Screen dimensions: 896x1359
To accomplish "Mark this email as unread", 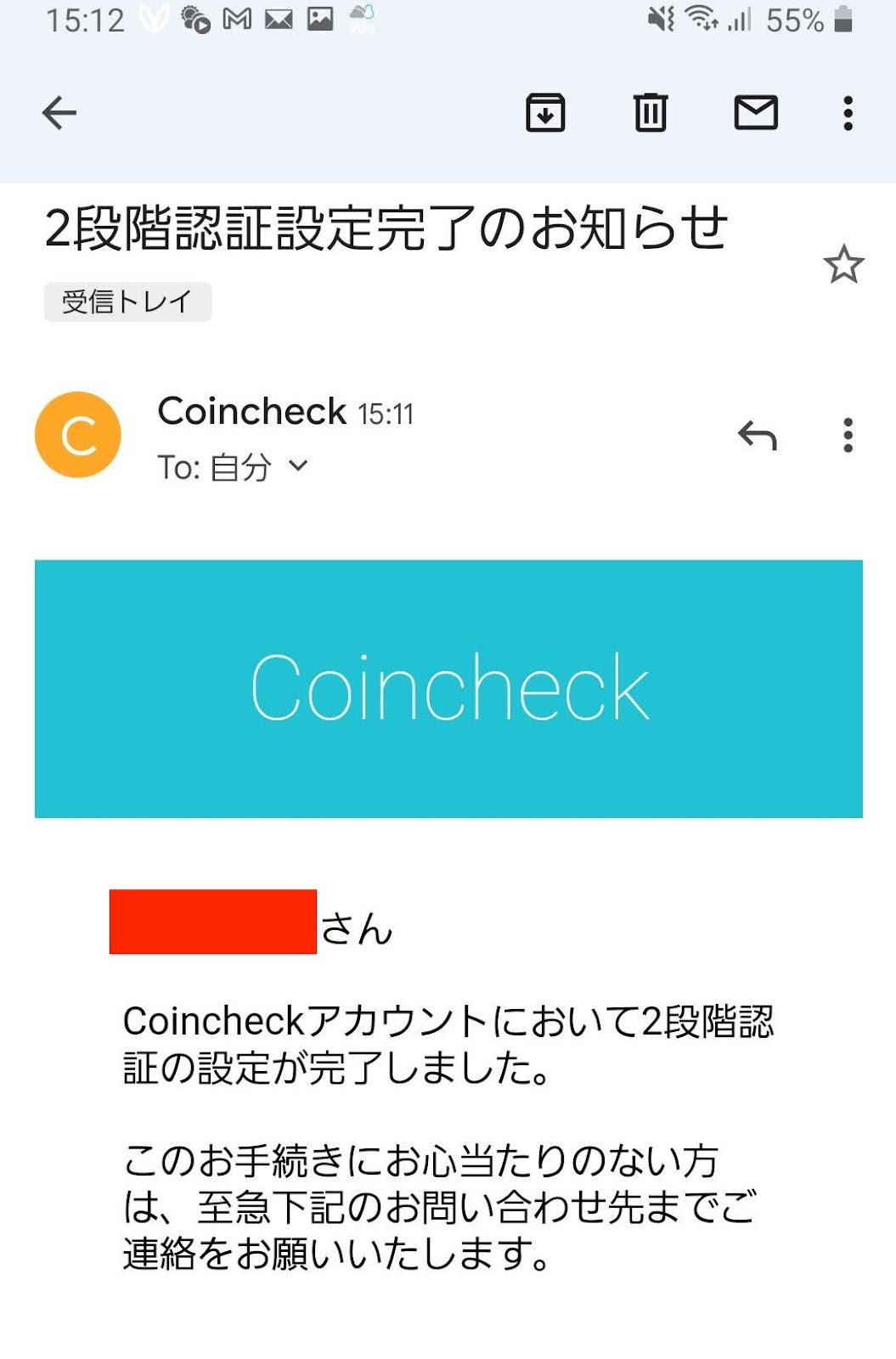I will pos(755,112).
